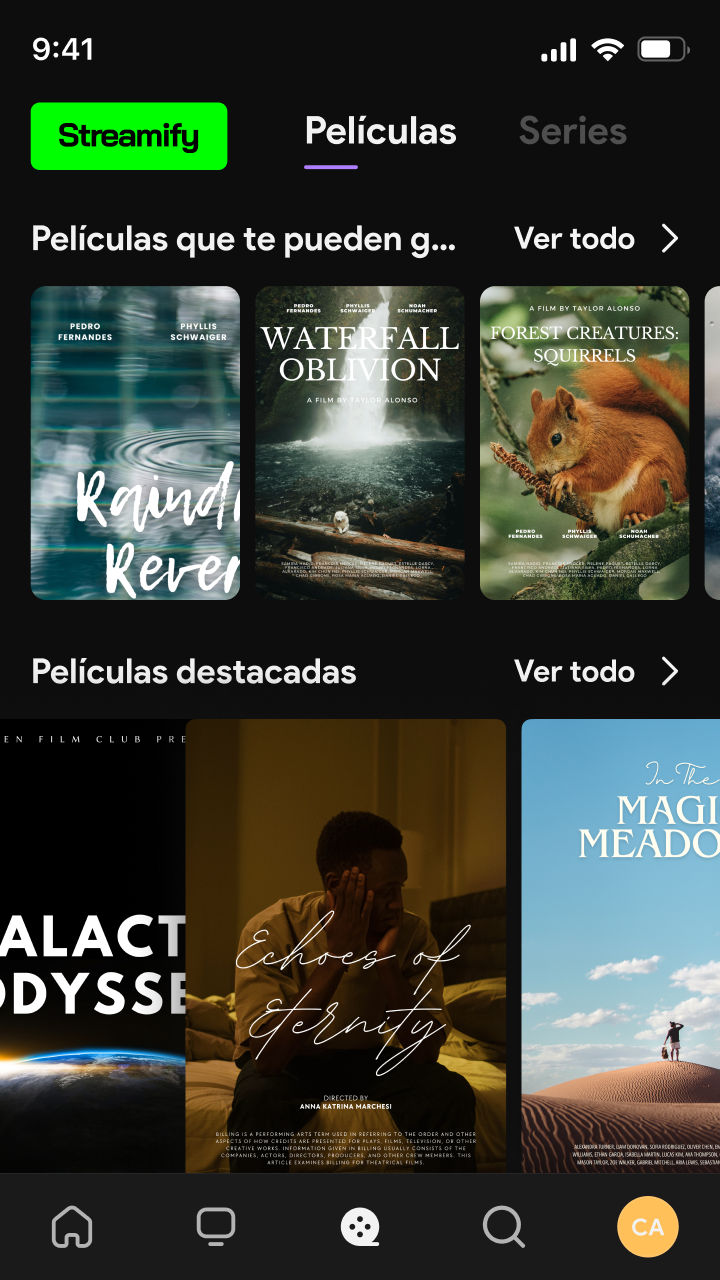The width and height of the screenshot is (720, 1280).
Task: Select the Películas tab
Action: click(x=381, y=130)
